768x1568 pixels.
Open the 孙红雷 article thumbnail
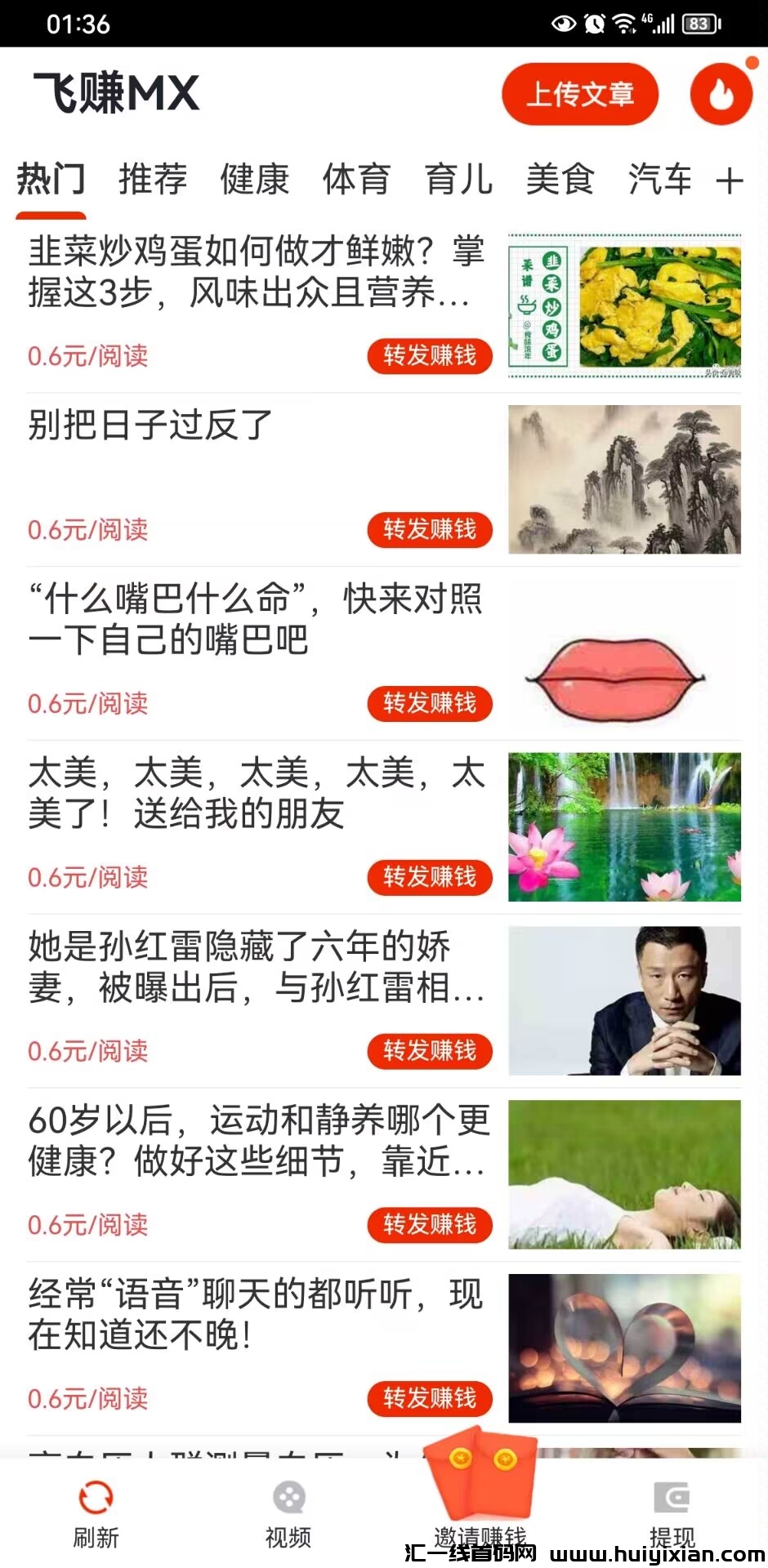tap(624, 1000)
